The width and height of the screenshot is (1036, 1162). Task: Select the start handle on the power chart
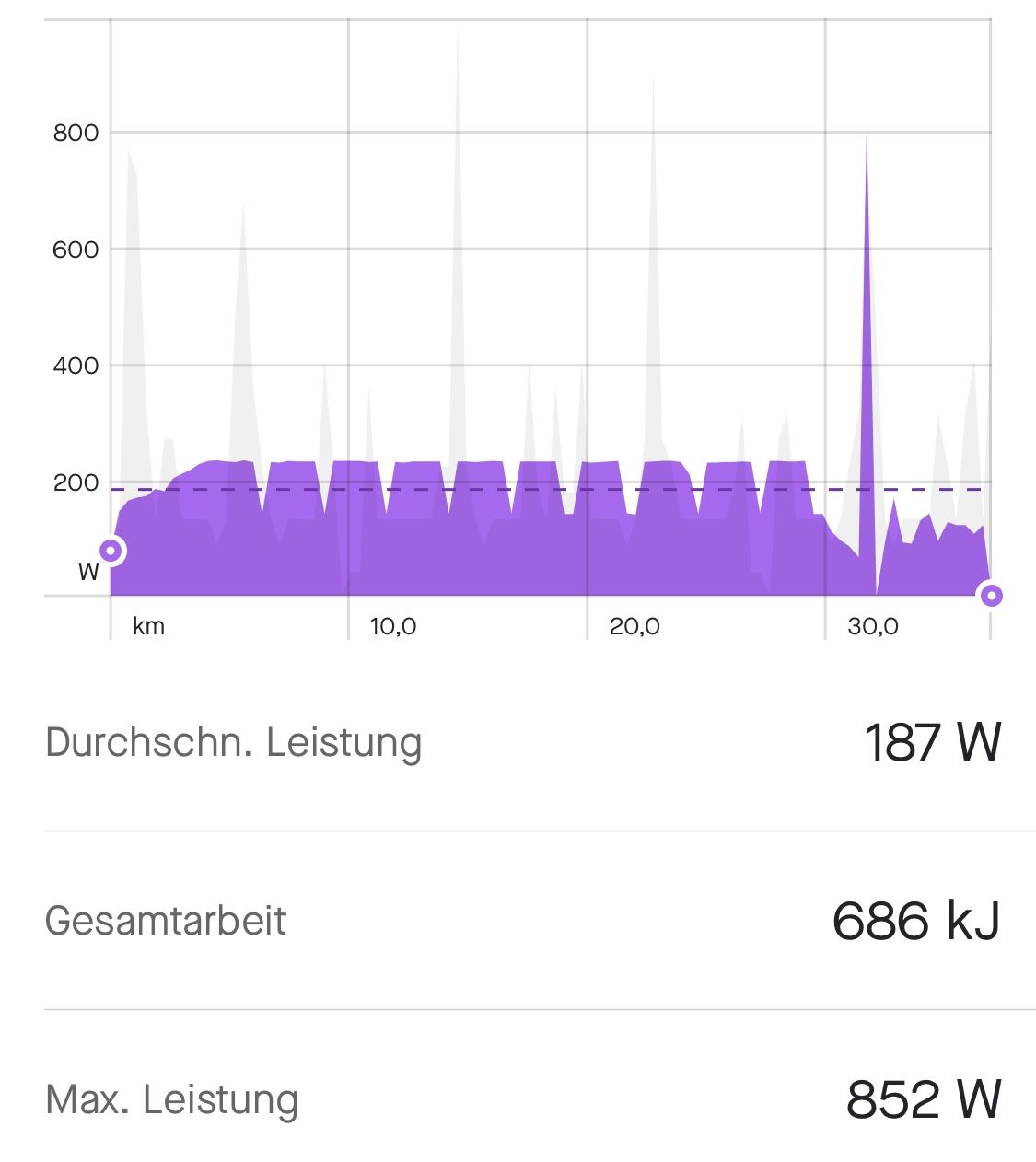111,552
